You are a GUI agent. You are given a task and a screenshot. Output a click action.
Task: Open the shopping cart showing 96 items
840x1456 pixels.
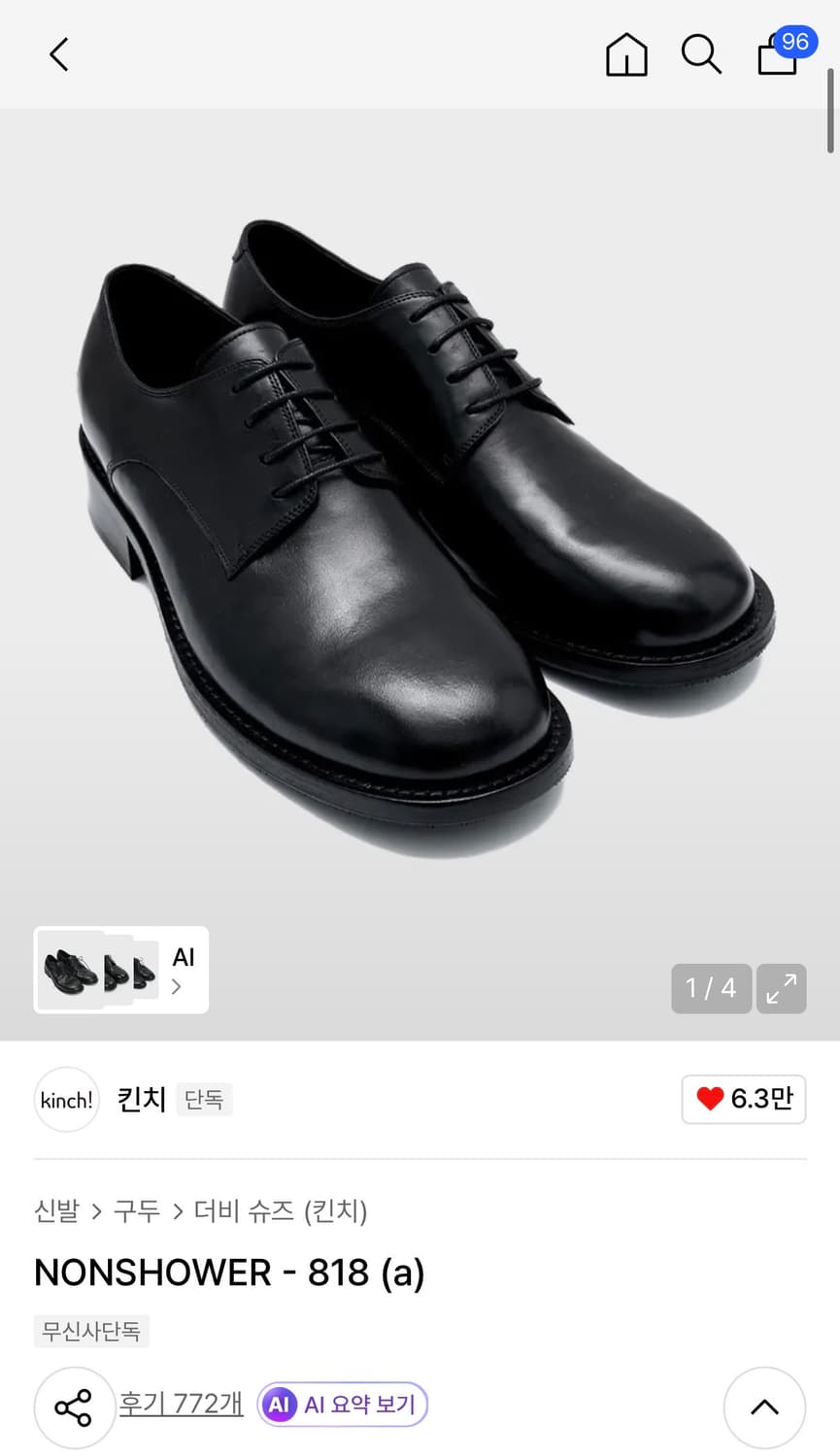(777, 55)
